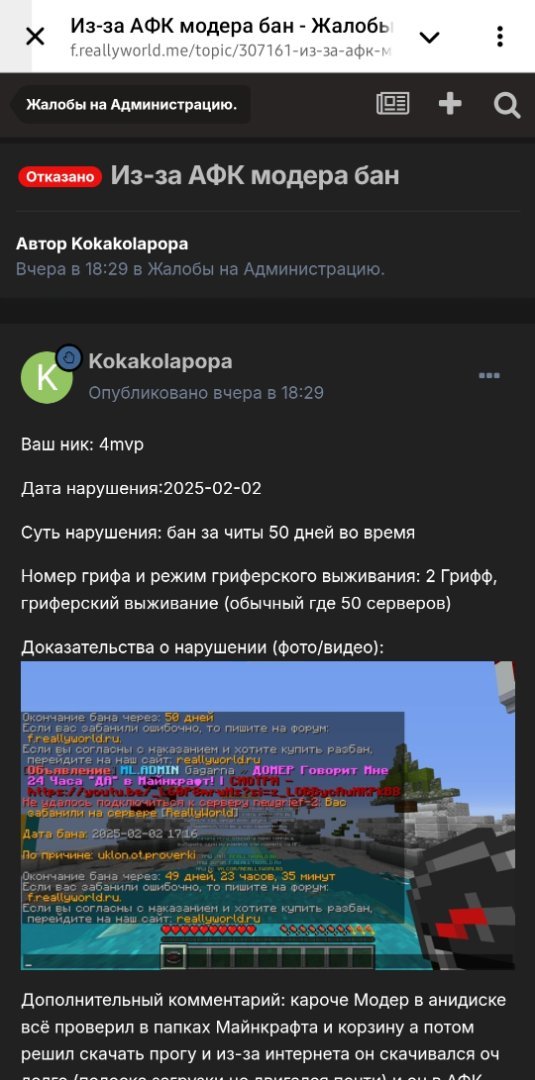Open the forum activity feed icon
Screen dimensions: 535x1080
[x=392, y=104]
